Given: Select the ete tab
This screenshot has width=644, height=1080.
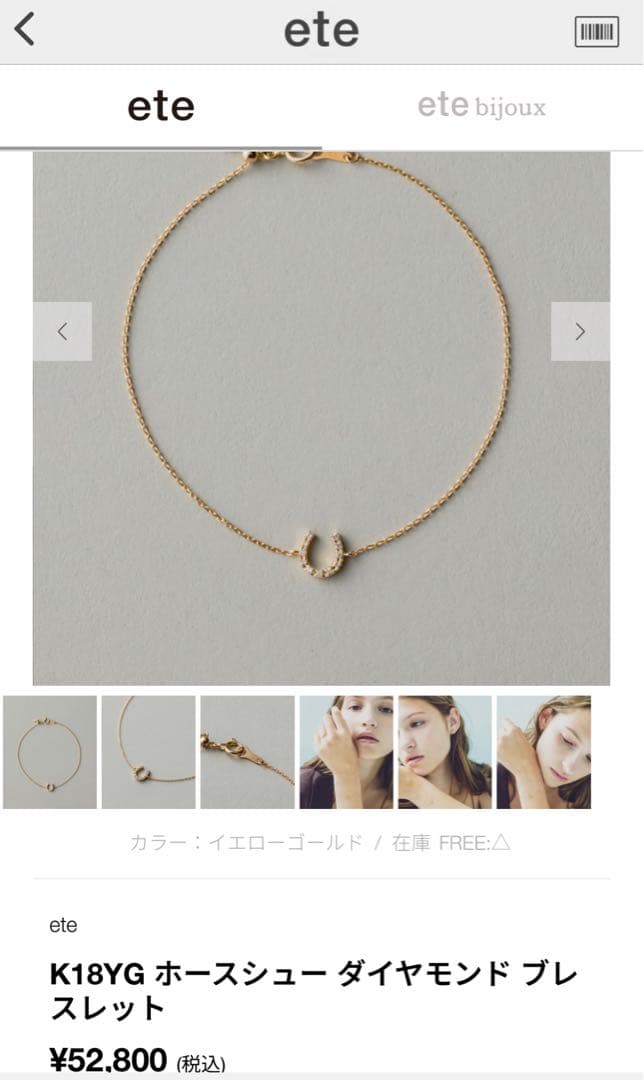Looking at the screenshot, I should (x=160, y=106).
